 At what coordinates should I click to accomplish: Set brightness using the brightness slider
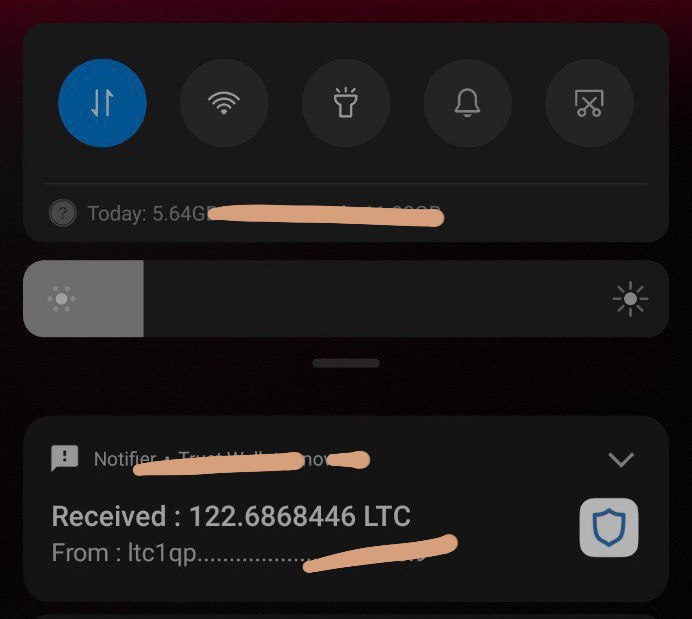coord(345,299)
